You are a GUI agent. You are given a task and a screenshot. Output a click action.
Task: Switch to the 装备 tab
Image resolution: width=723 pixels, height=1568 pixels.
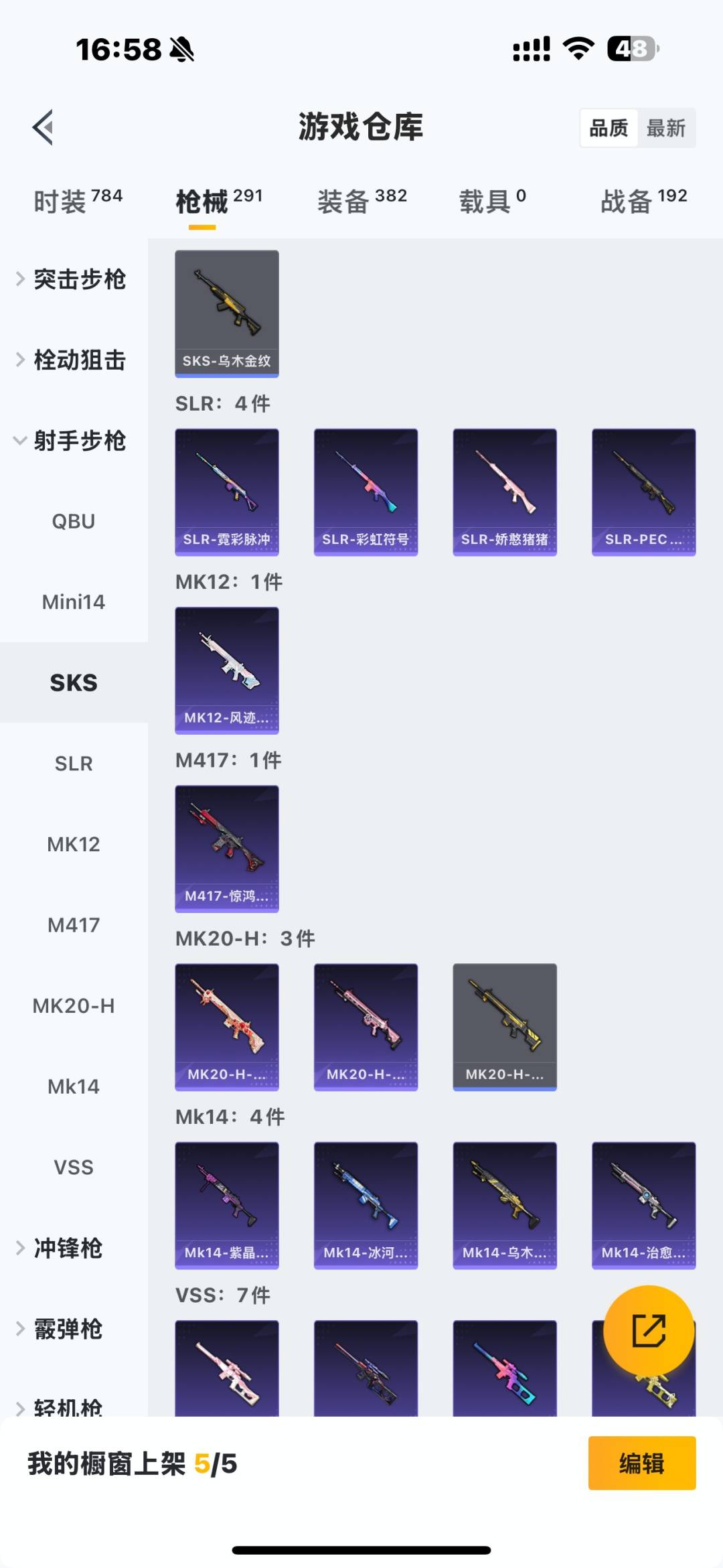coord(361,201)
